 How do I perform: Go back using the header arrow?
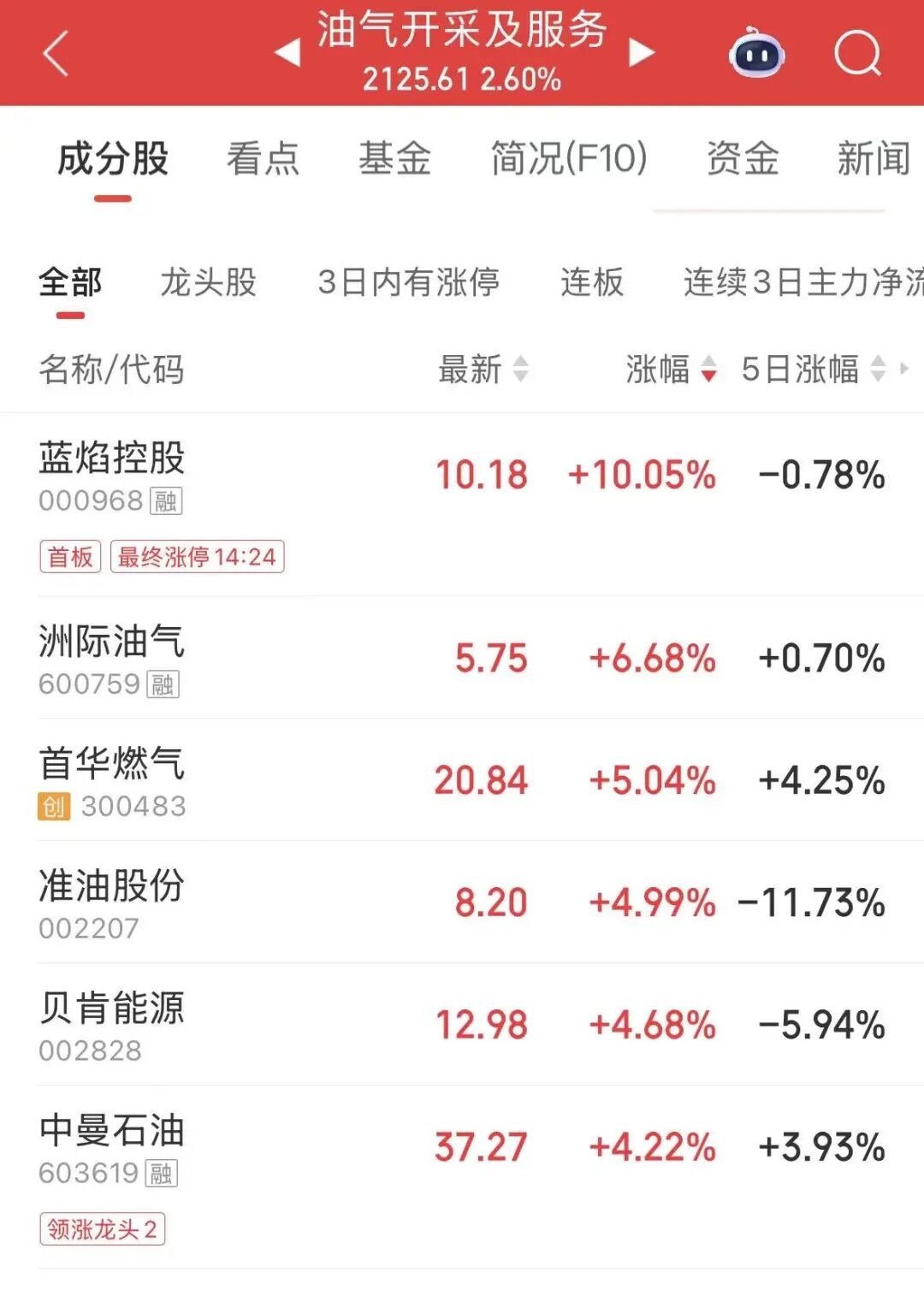point(56,53)
